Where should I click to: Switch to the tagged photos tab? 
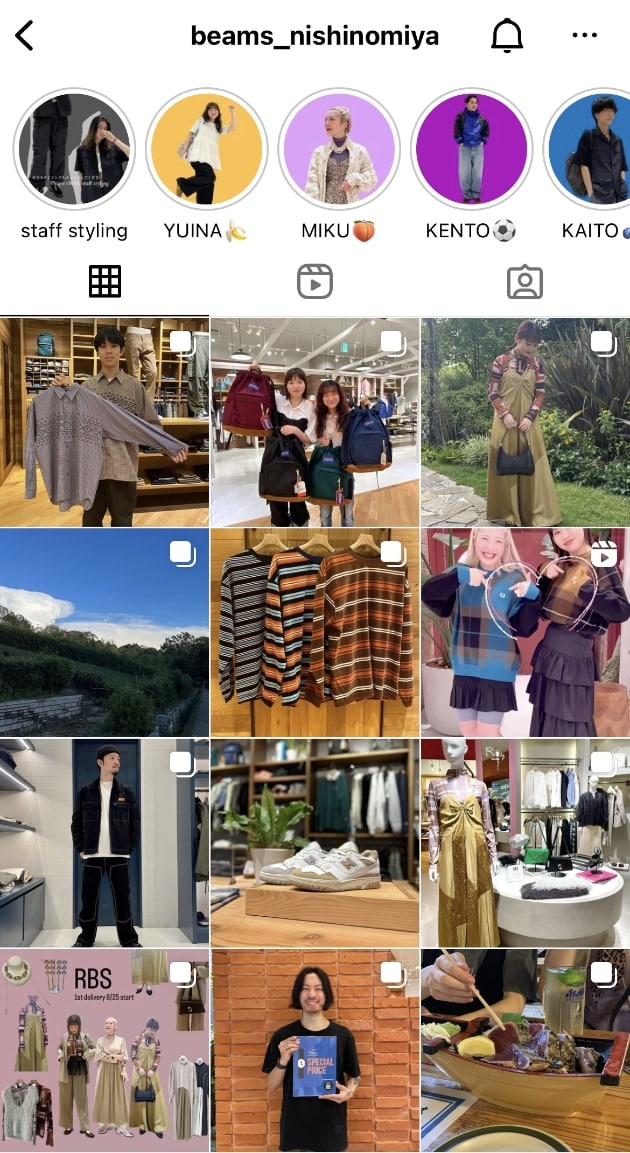coord(524,282)
